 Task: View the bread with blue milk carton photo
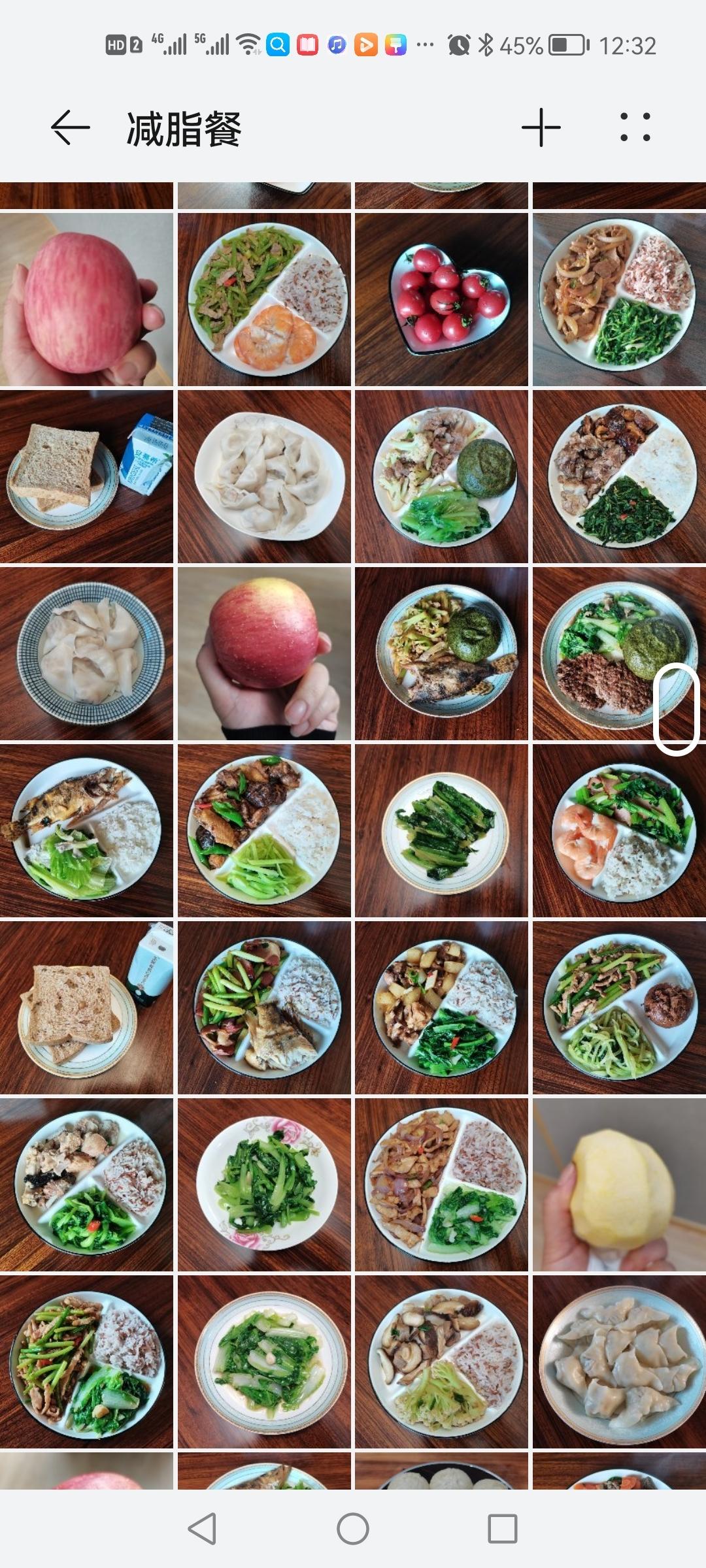(x=86, y=476)
